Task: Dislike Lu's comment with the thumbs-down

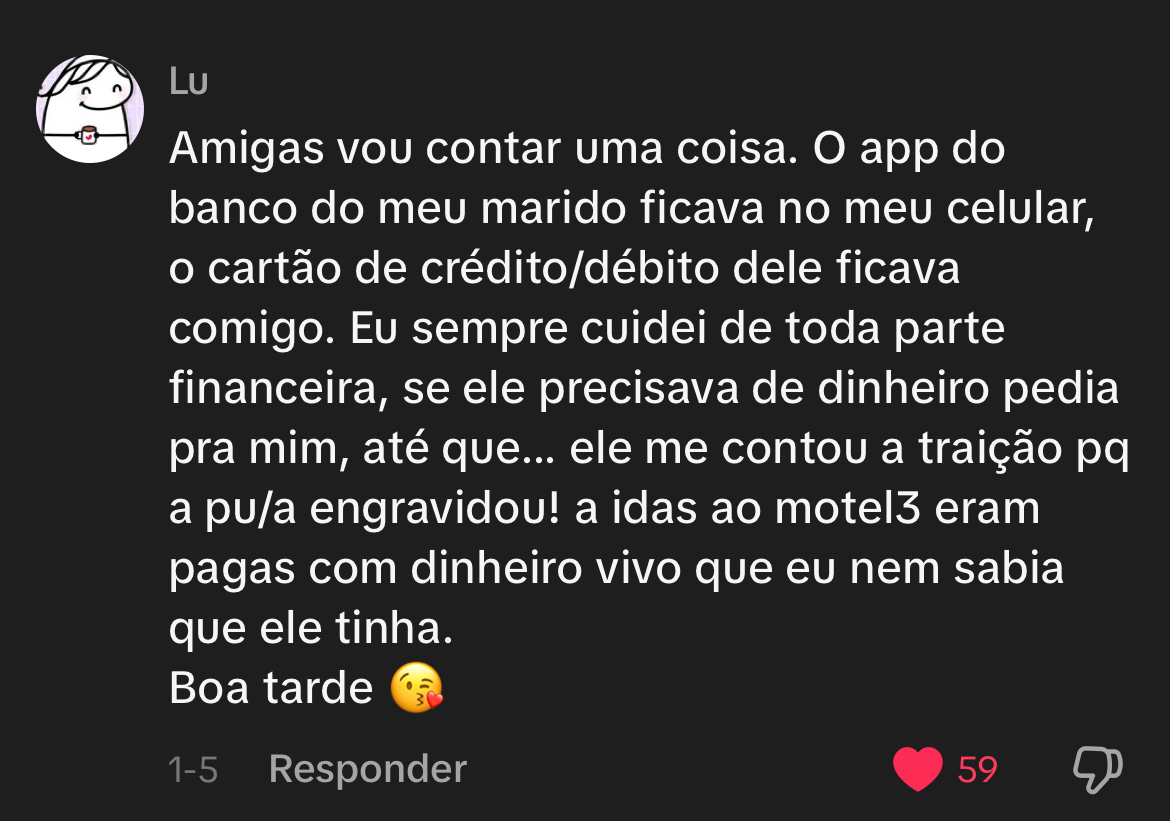Action: pos(1097,769)
